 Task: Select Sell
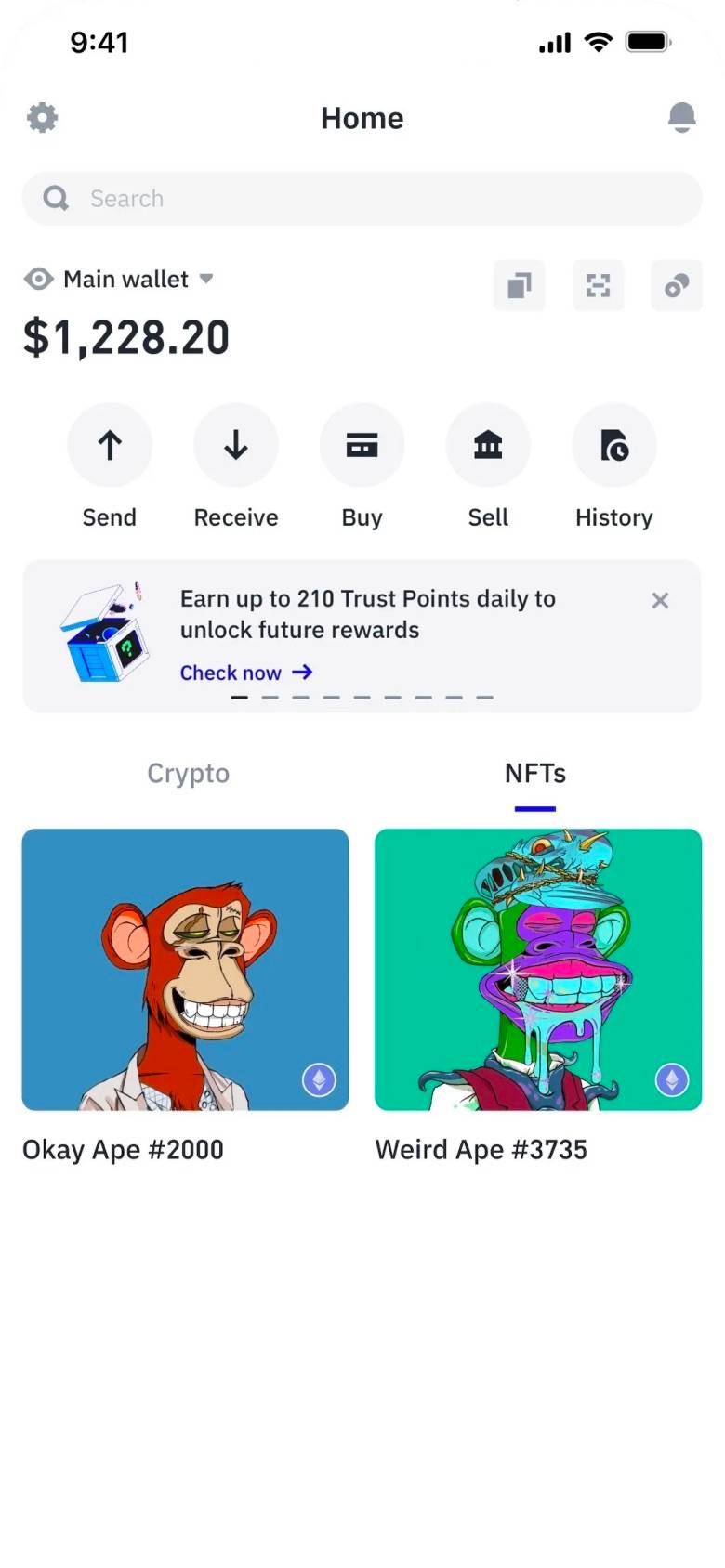click(488, 446)
